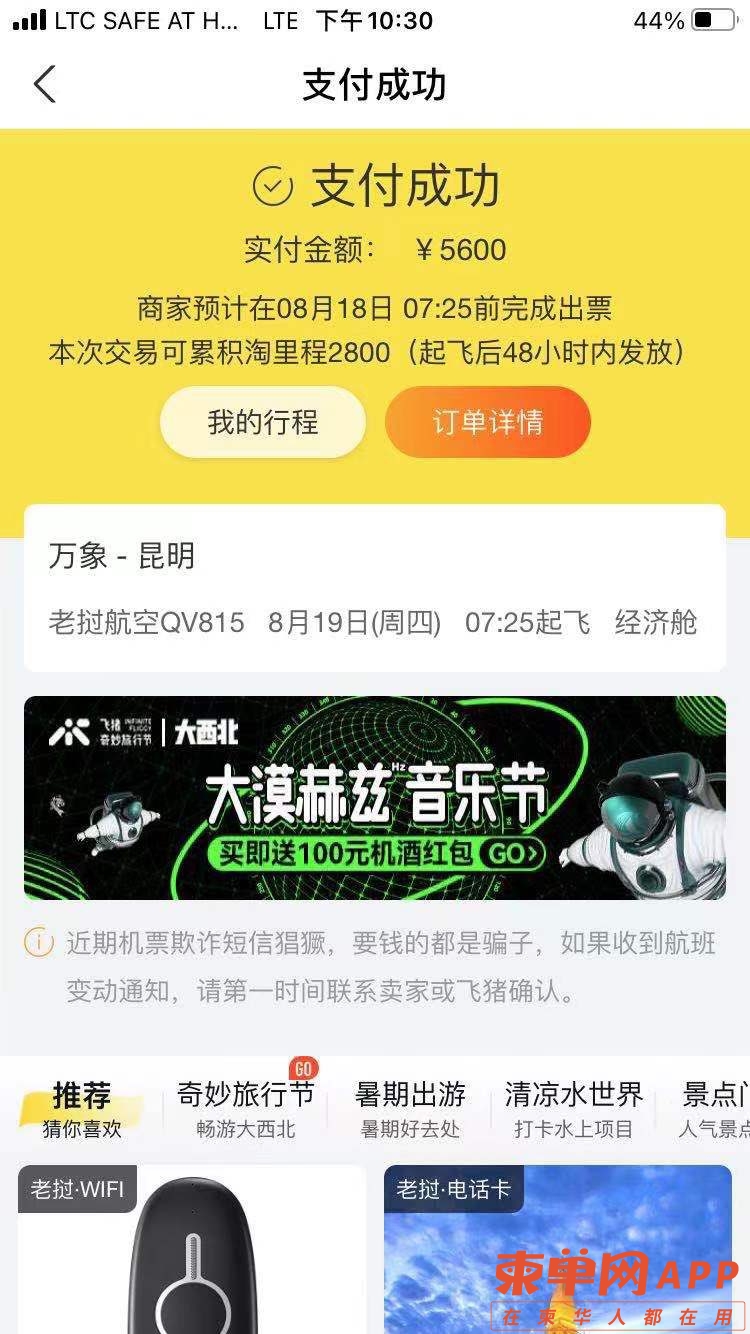
Task: Switch to the 奇妙旅行节 tab
Action: click(x=245, y=1109)
